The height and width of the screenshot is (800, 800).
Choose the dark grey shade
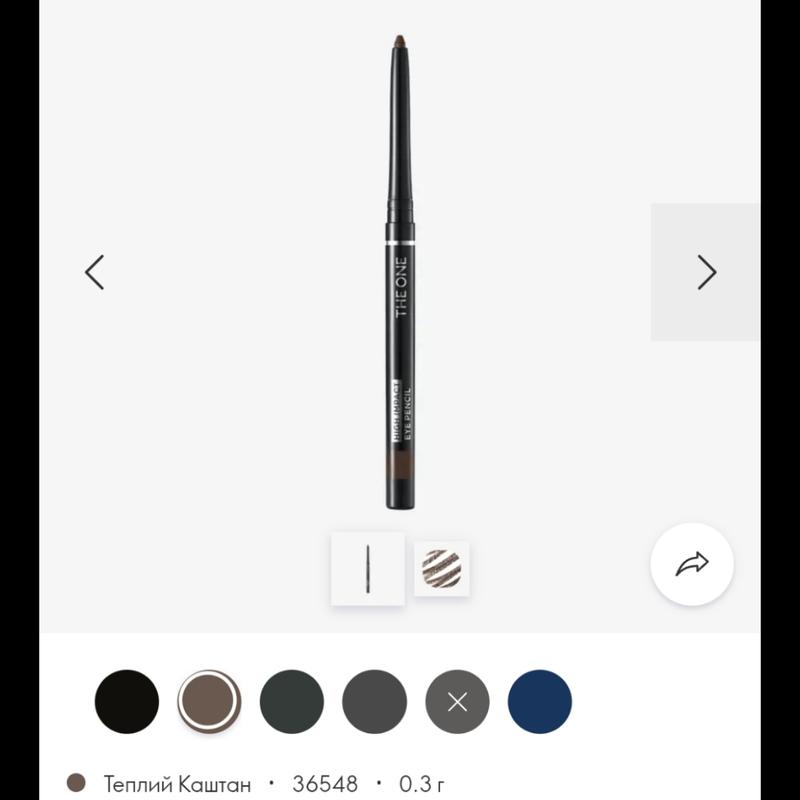[x=374, y=702]
